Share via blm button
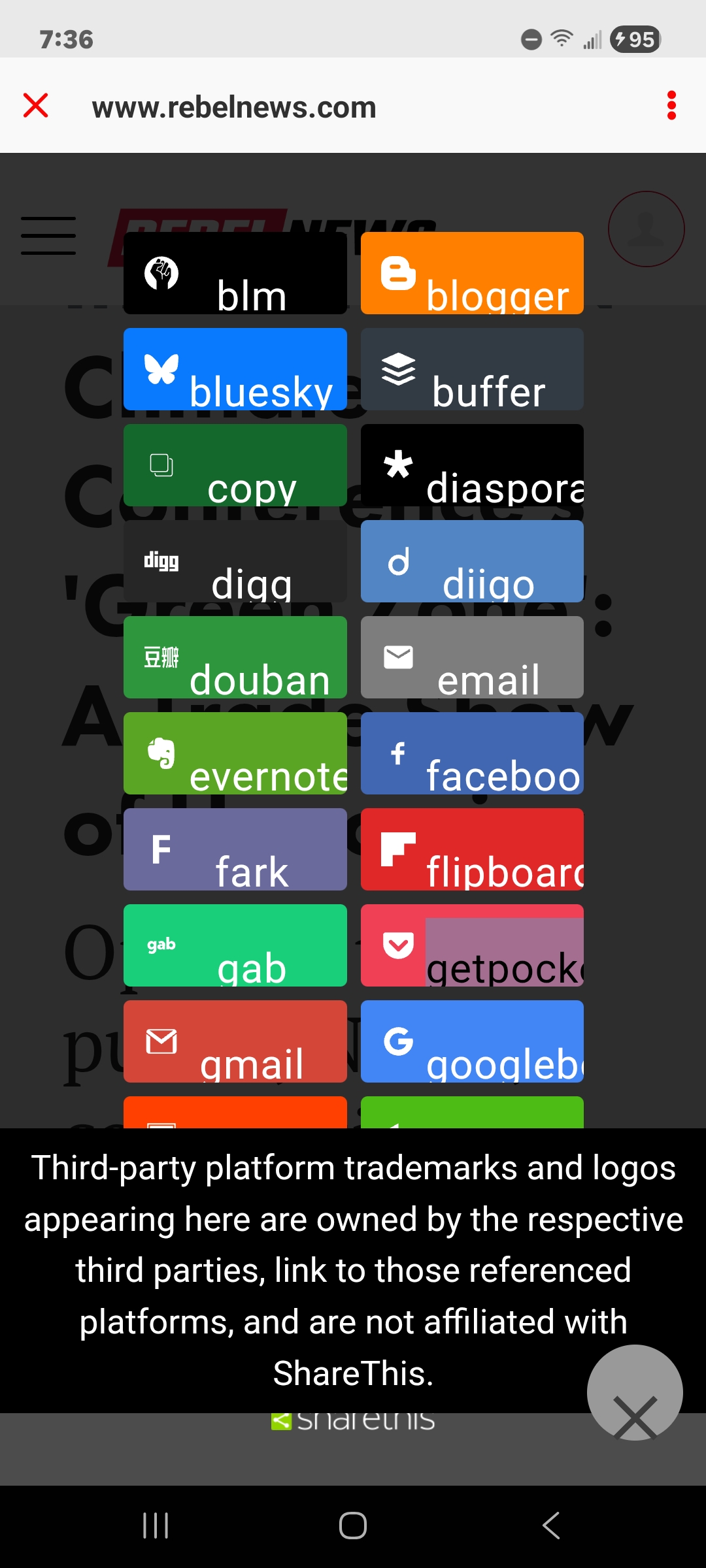The width and height of the screenshot is (706, 1568). (x=235, y=273)
